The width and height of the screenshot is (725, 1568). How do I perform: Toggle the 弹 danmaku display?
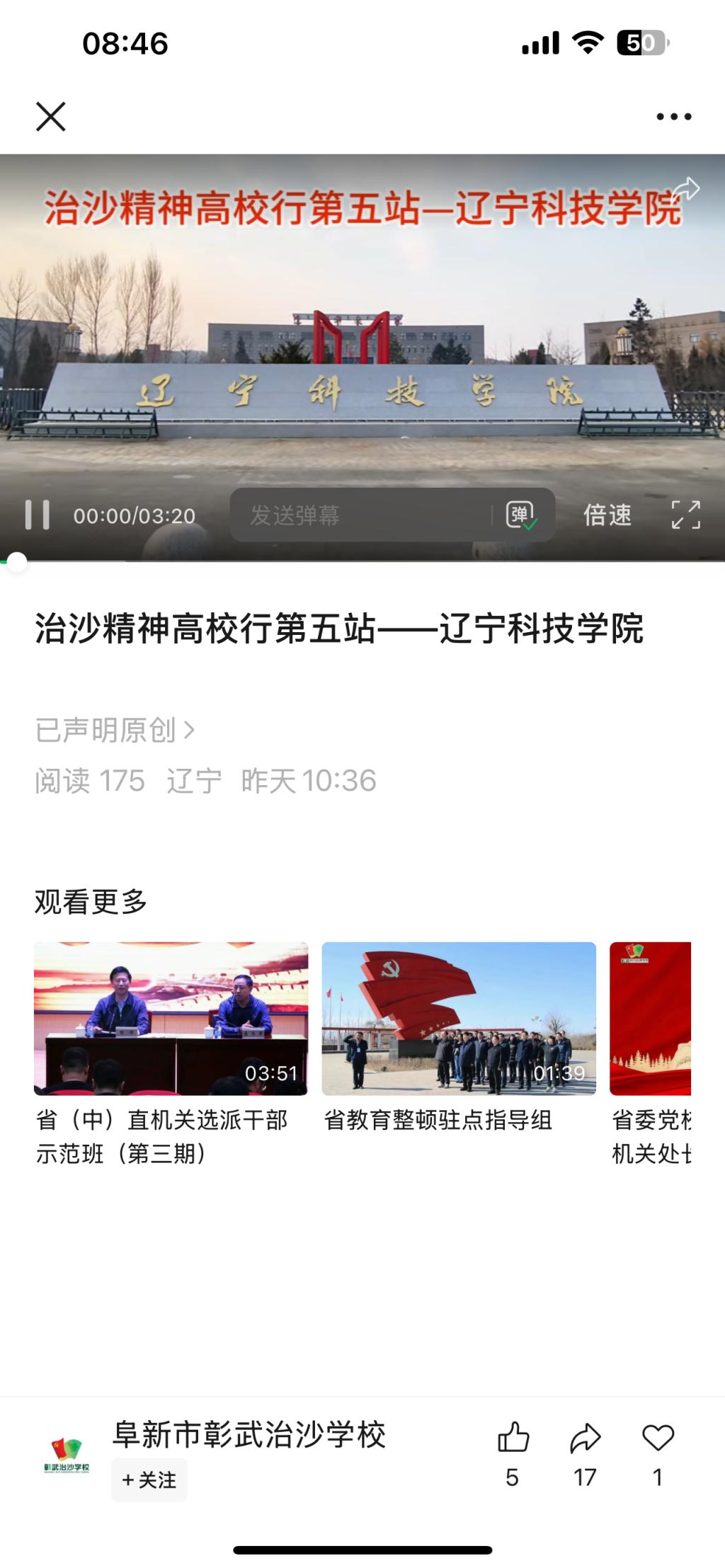tap(521, 515)
